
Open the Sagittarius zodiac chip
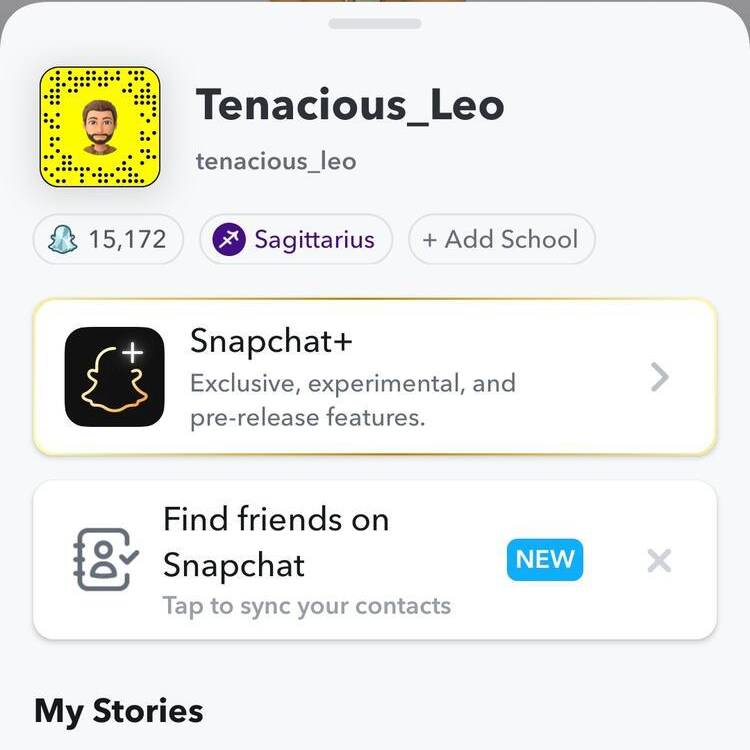295,240
